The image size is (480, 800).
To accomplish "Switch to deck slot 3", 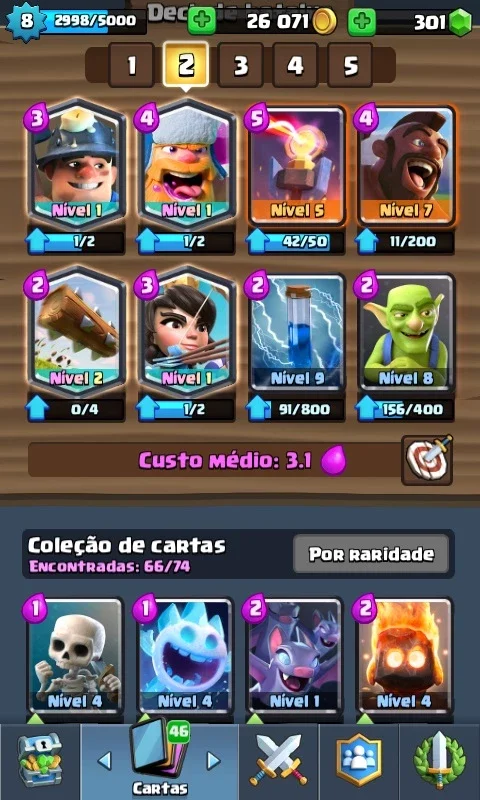I will 241,65.
